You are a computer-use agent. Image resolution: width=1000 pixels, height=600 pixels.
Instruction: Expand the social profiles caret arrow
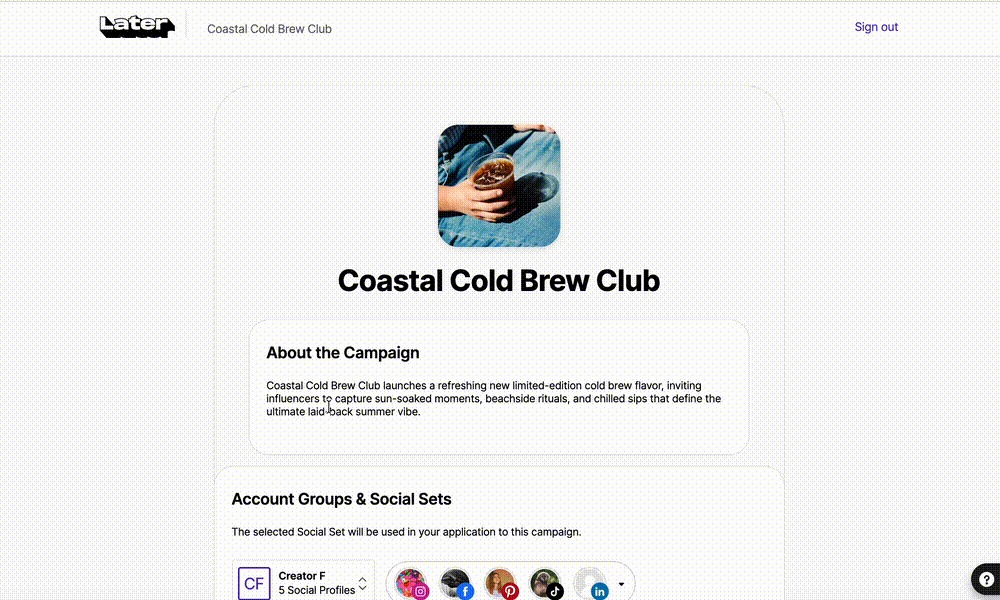(621, 583)
